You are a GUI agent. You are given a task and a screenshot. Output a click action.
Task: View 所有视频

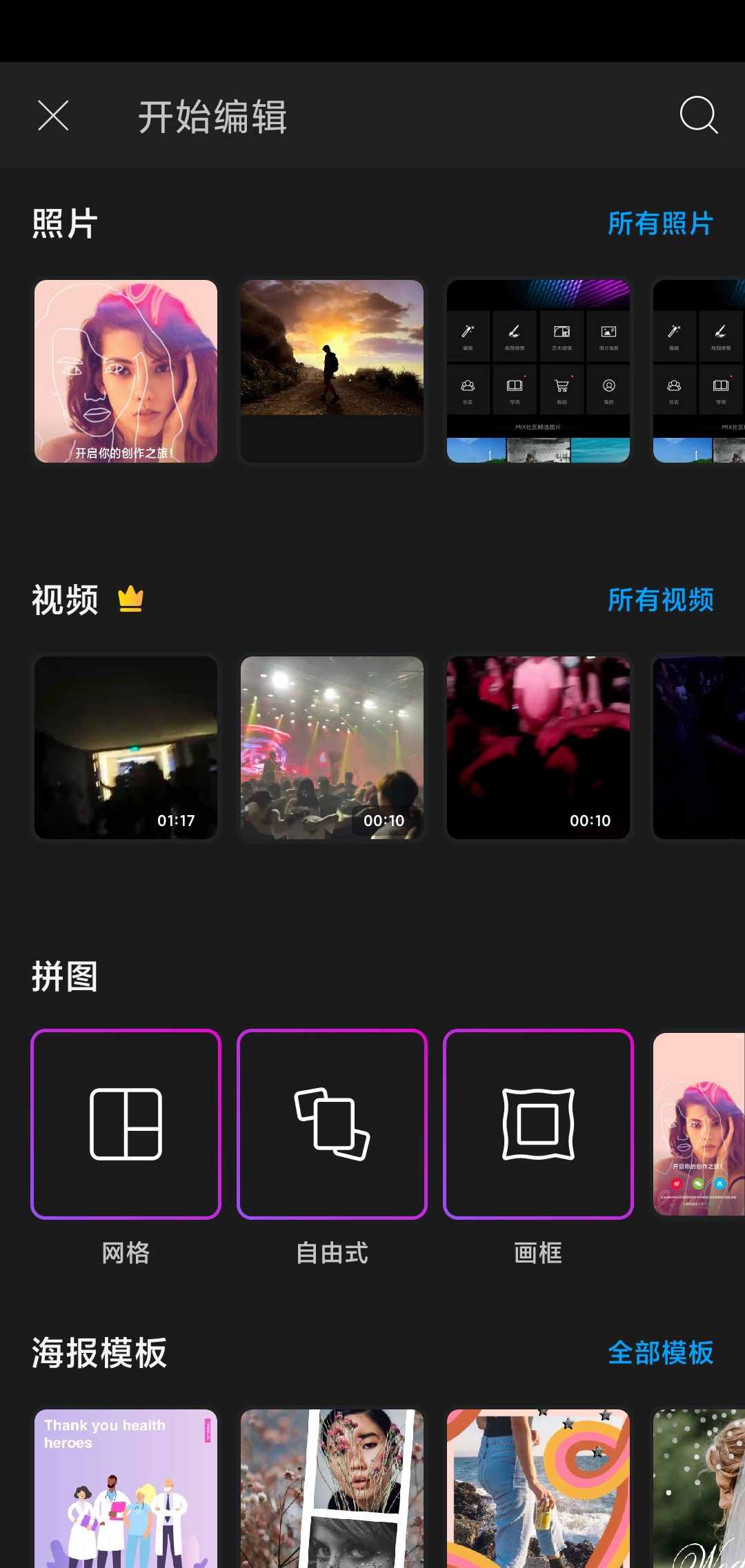coord(659,600)
